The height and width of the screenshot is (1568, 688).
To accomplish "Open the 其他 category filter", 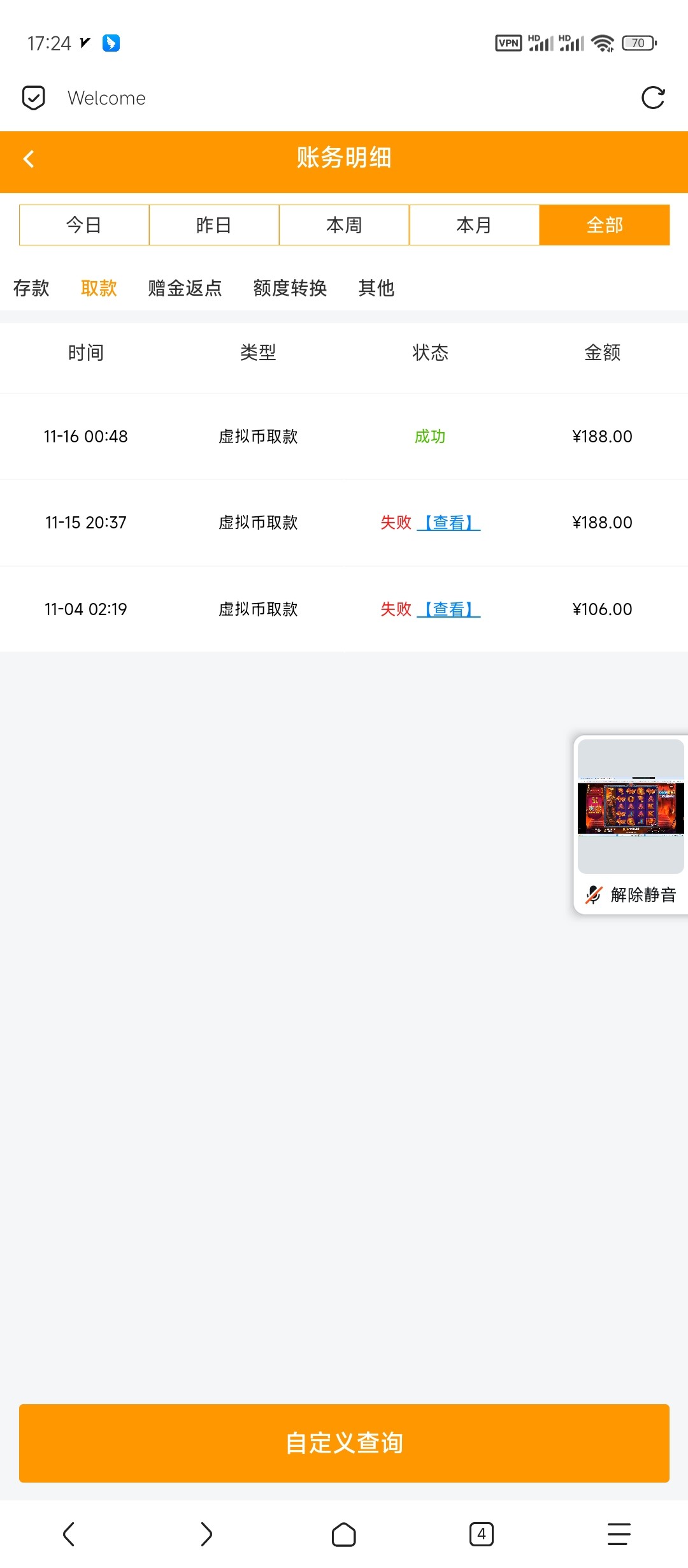I will coord(376,288).
